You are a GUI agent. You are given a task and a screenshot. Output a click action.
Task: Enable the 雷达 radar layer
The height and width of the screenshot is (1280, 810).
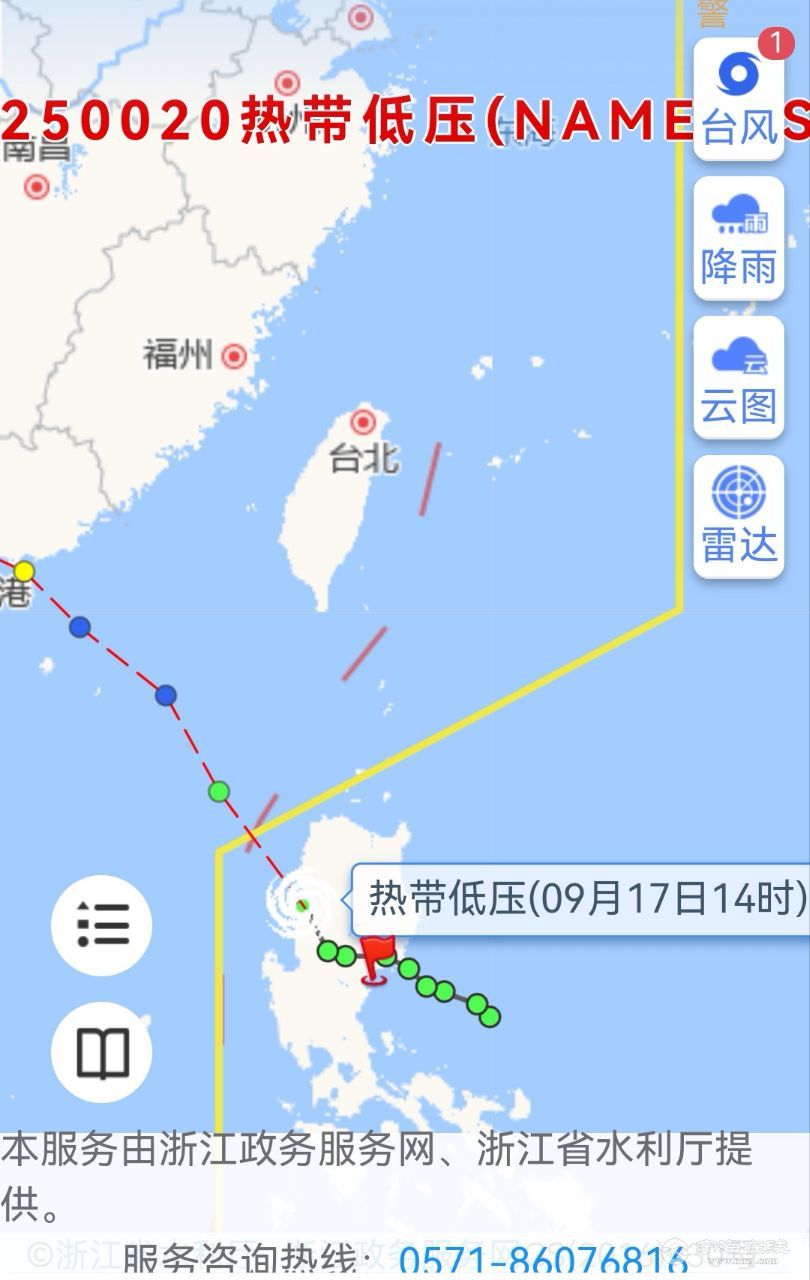(739, 518)
